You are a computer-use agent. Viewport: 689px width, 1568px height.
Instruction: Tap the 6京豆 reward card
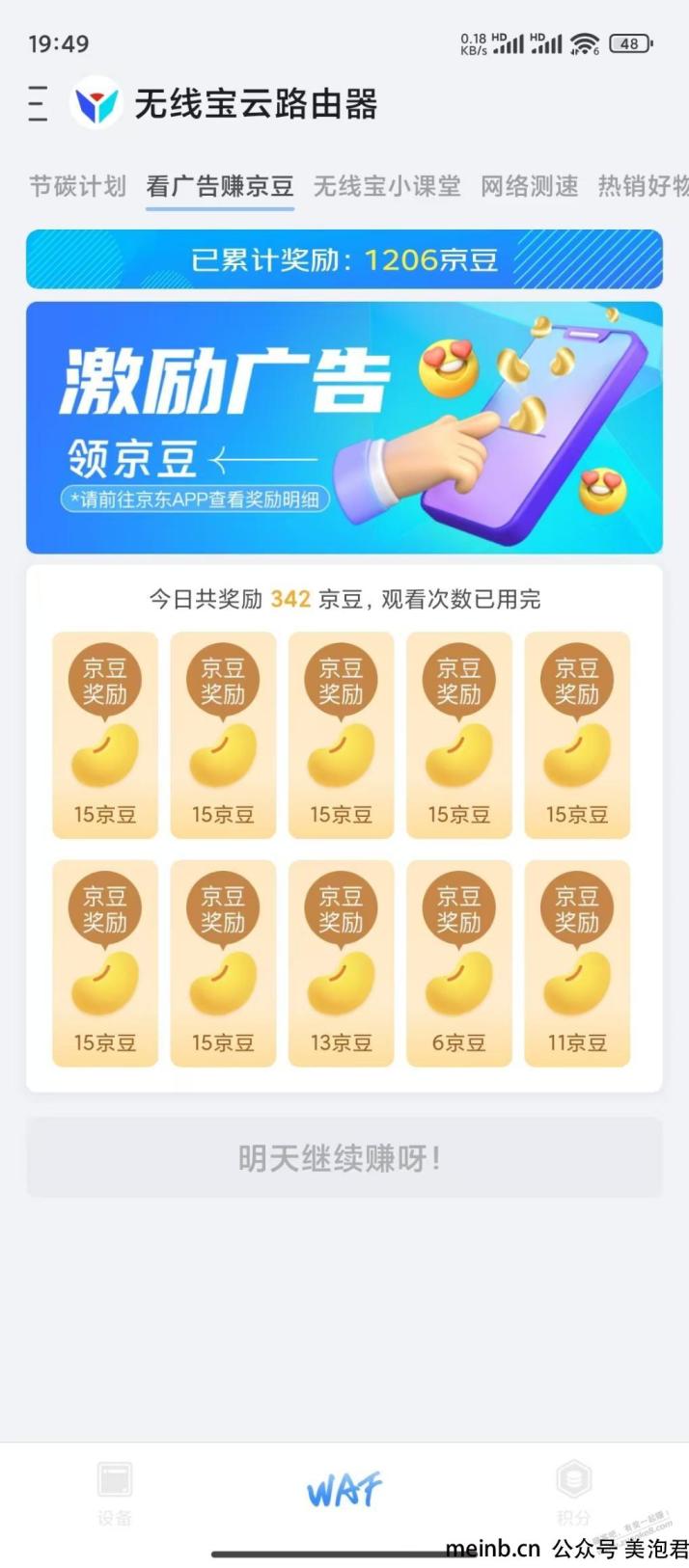pos(458,963)
